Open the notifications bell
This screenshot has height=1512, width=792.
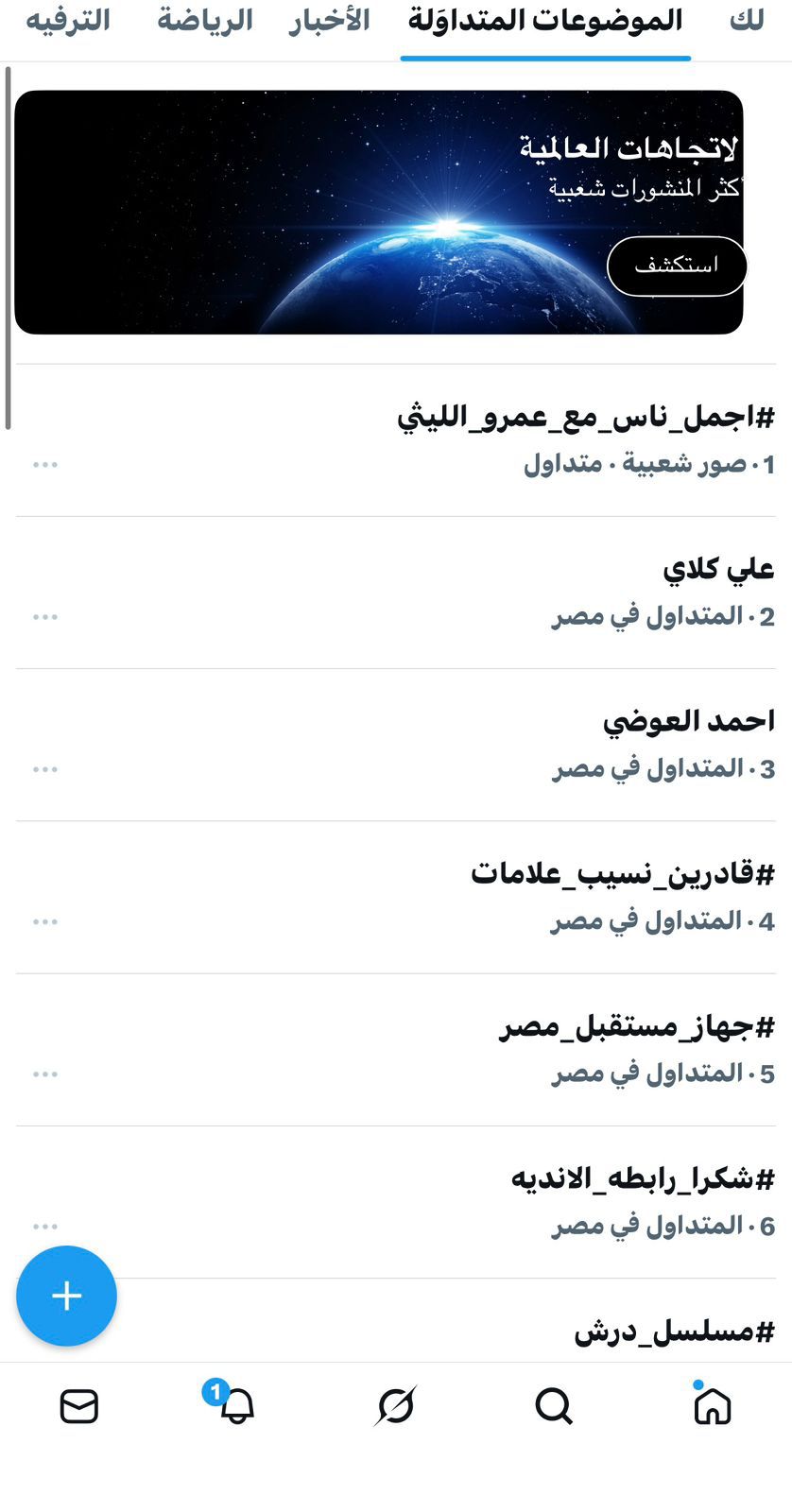236,1406
